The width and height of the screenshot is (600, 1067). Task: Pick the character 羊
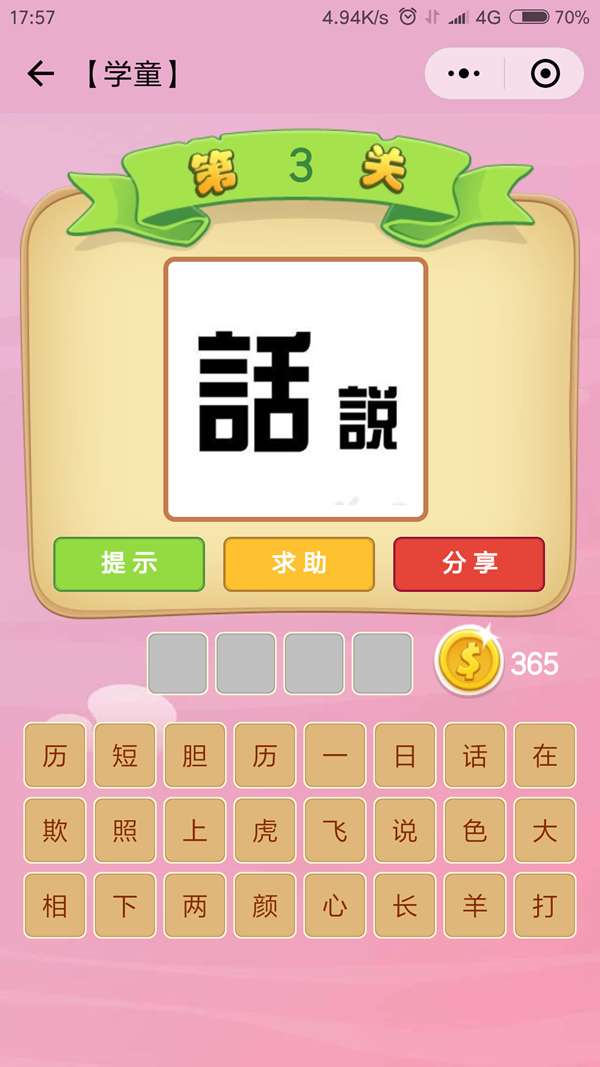[x=475, y=905]
